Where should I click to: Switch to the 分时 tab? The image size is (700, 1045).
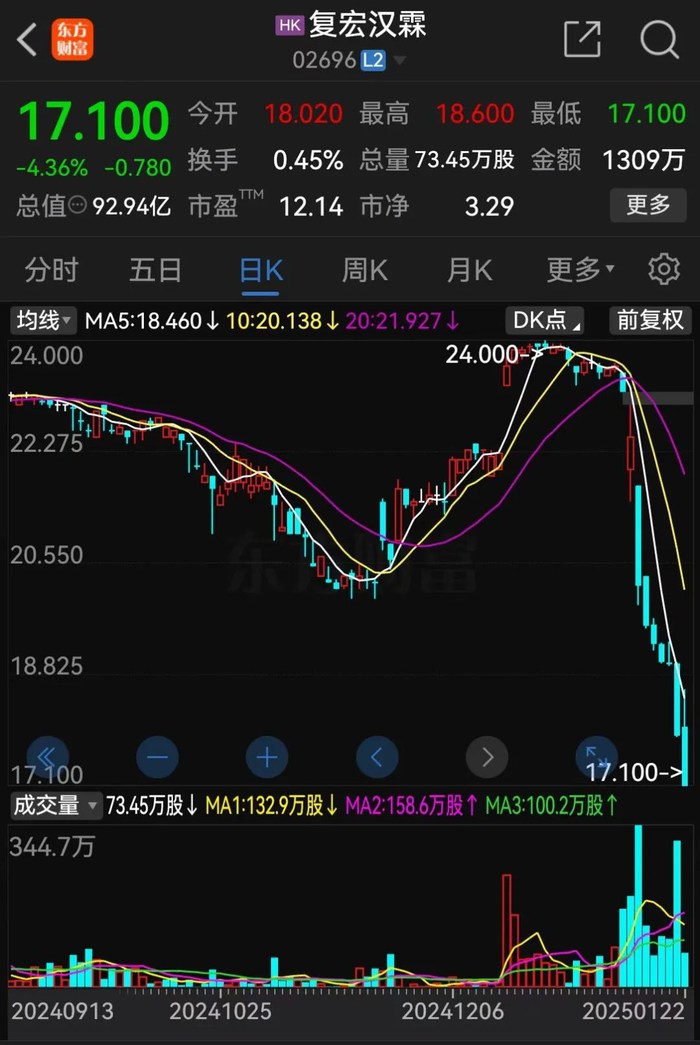[x=51, y=270]
